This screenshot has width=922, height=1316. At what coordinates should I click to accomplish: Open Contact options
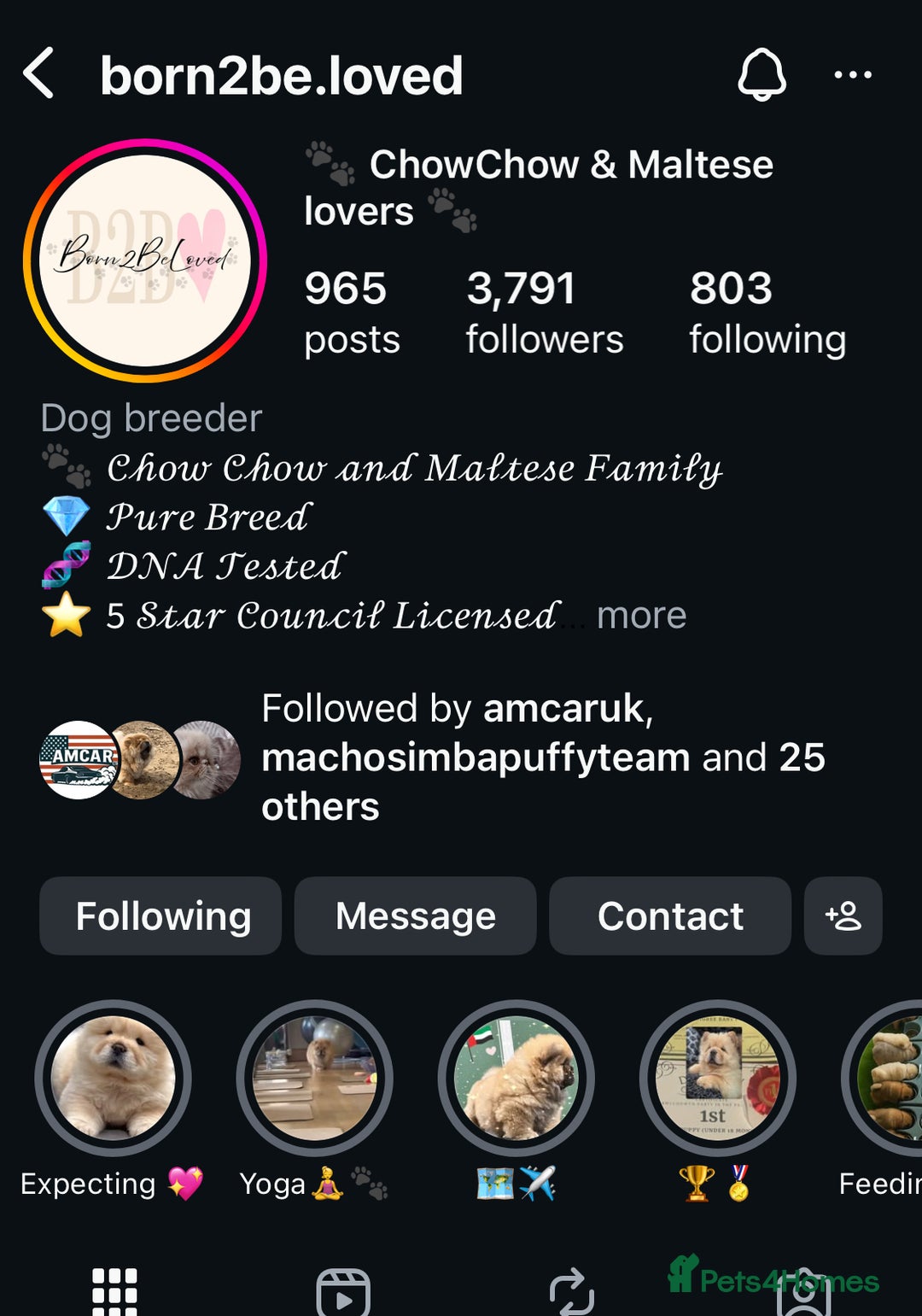[669, 916]
